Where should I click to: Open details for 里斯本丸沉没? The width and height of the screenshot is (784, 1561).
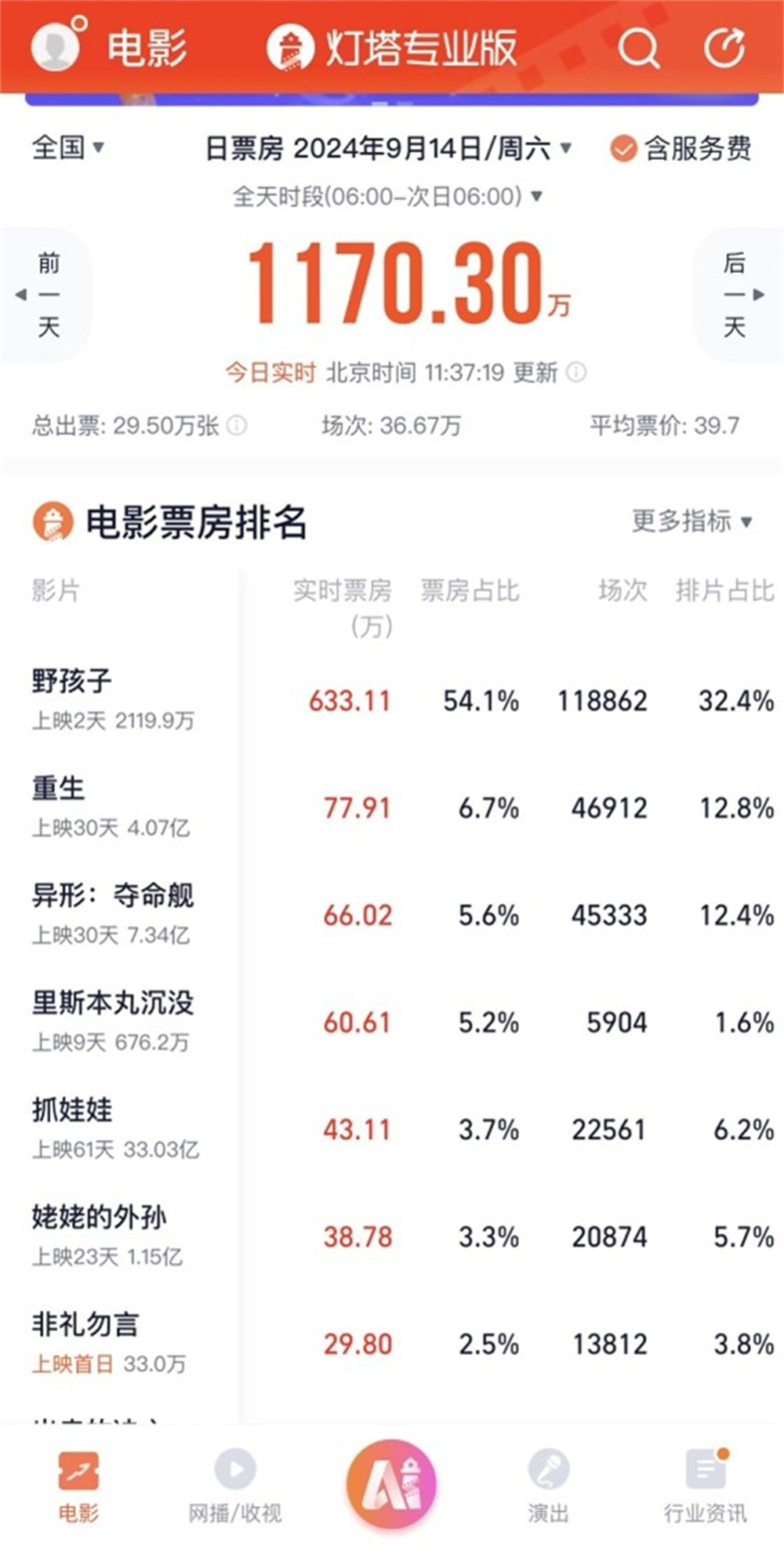coord(113,1003)
